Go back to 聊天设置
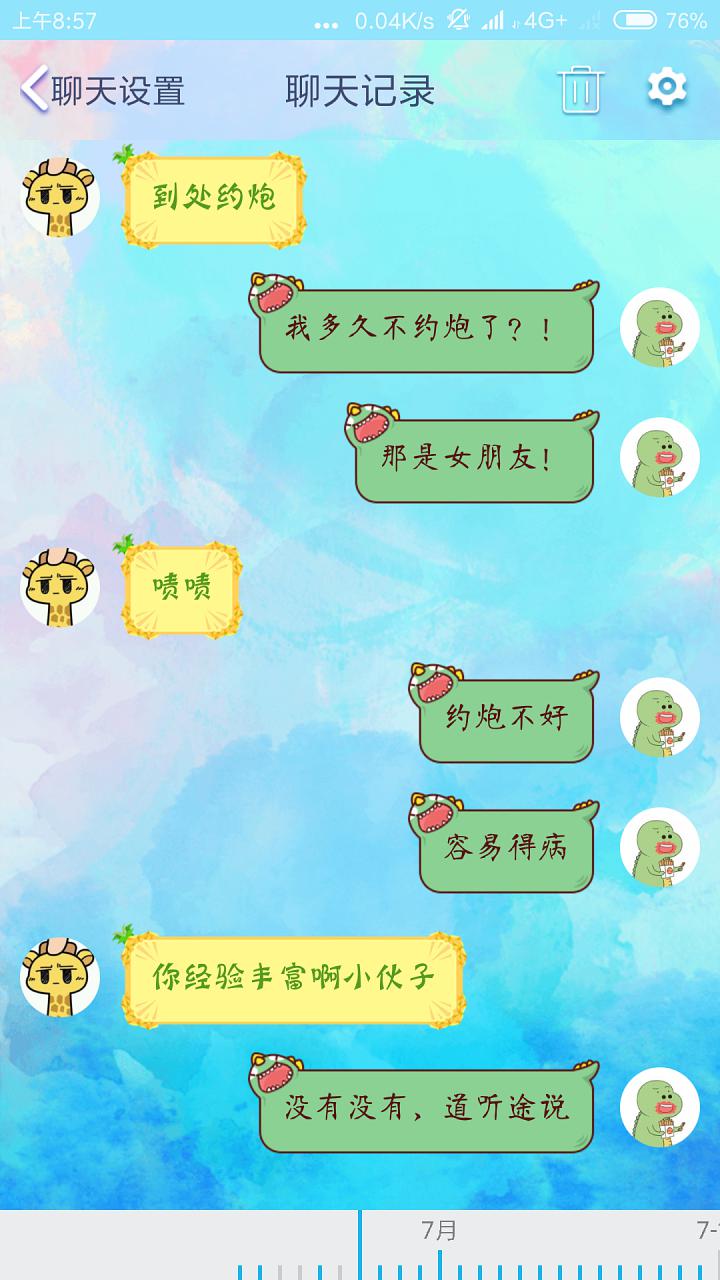 click(x=102, y=91)
